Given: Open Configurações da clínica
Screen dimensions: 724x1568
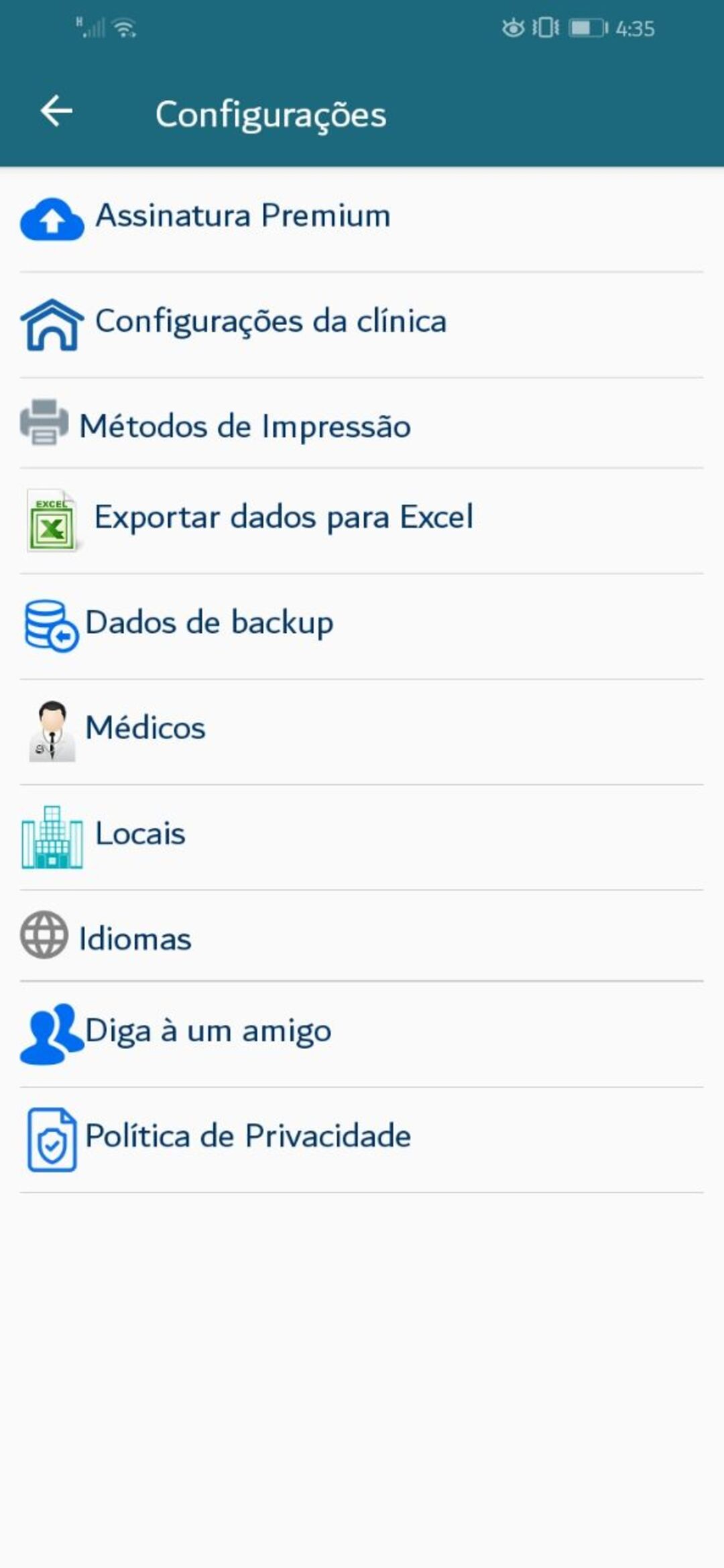Looking at the screenshot, I should click(270, 322).
